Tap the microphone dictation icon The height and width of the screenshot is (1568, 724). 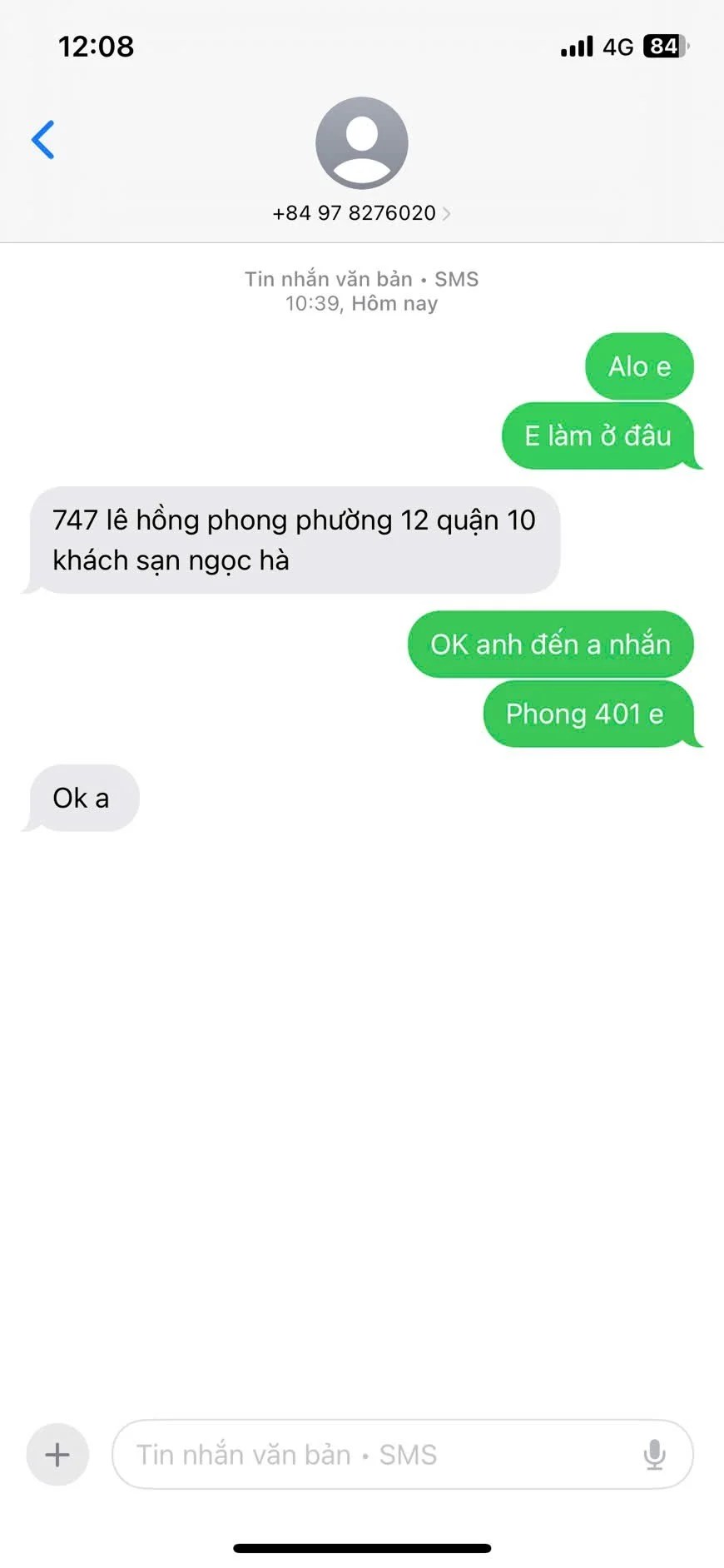point(654,1455)
